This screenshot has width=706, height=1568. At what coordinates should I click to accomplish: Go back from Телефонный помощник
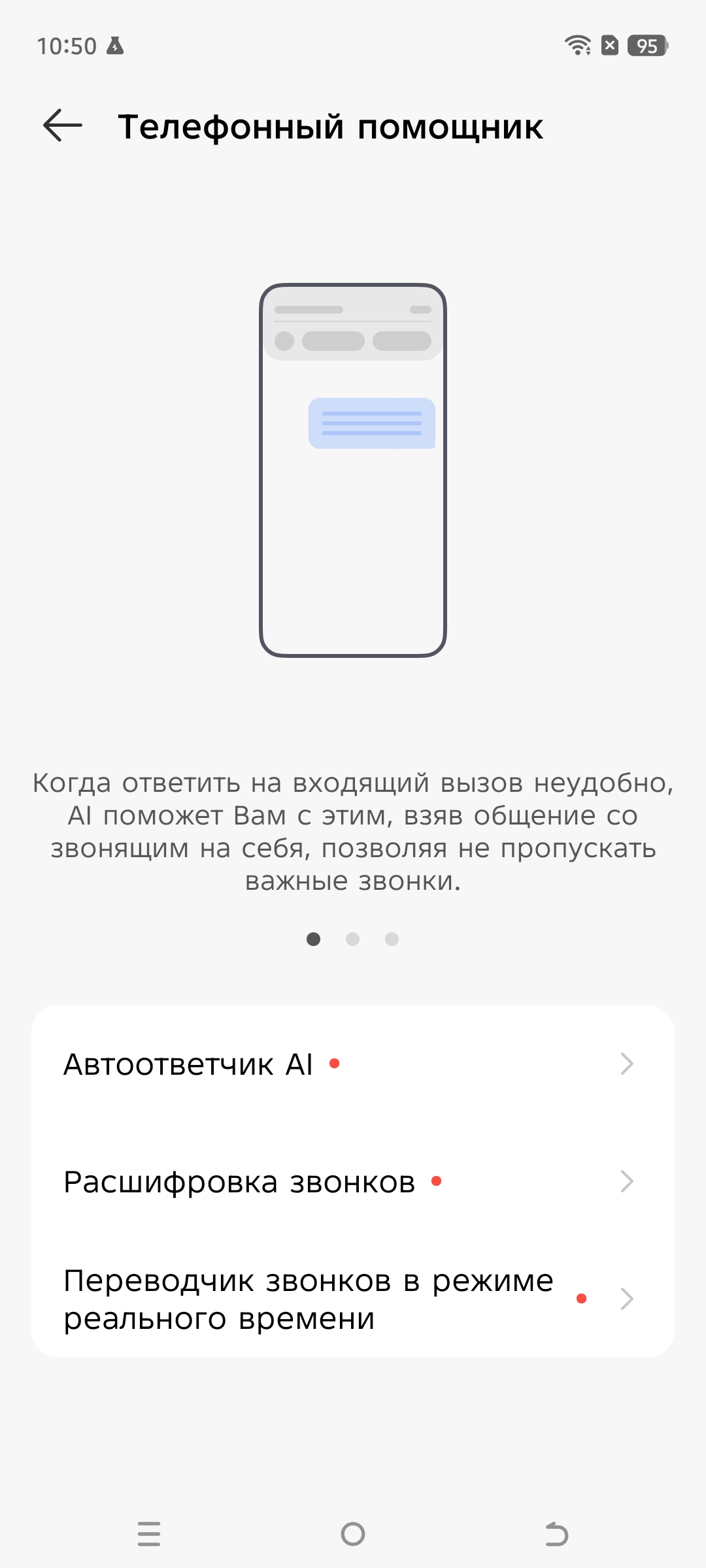[x=63, y=125]
